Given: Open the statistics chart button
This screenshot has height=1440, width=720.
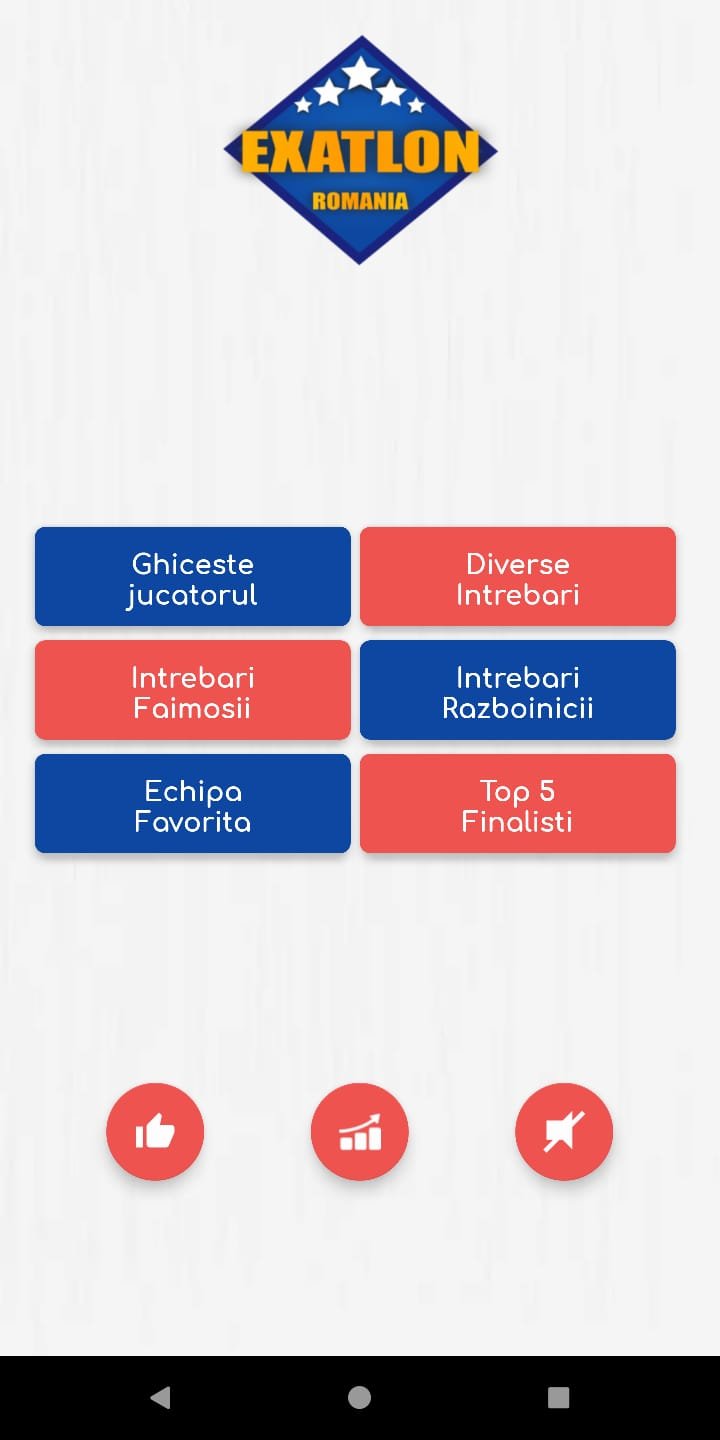Looking at the screenshot, I should click(x=360, y=1132).
